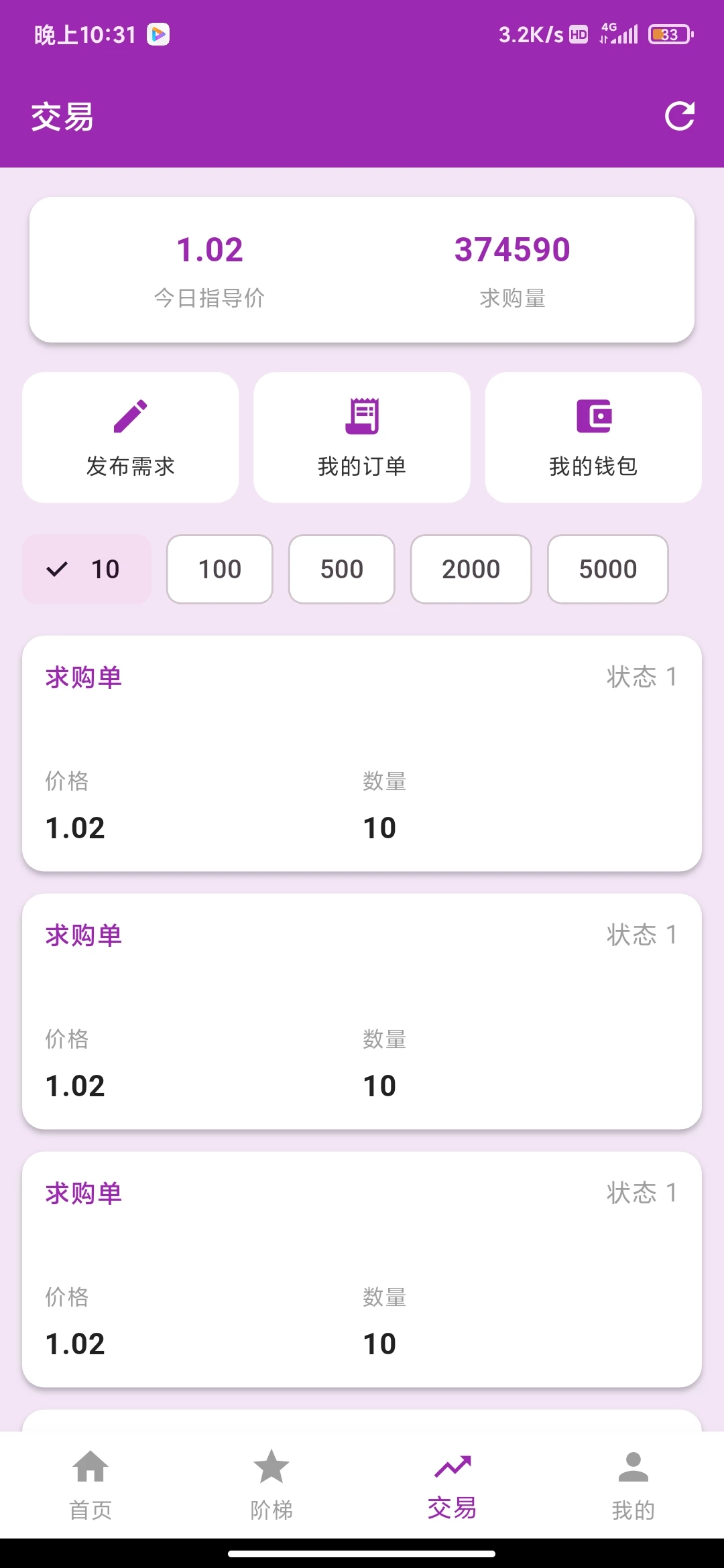Viewport: 724px width, 1568px height.
Task: Tap the person icon for 我的
Action: 633,1465
